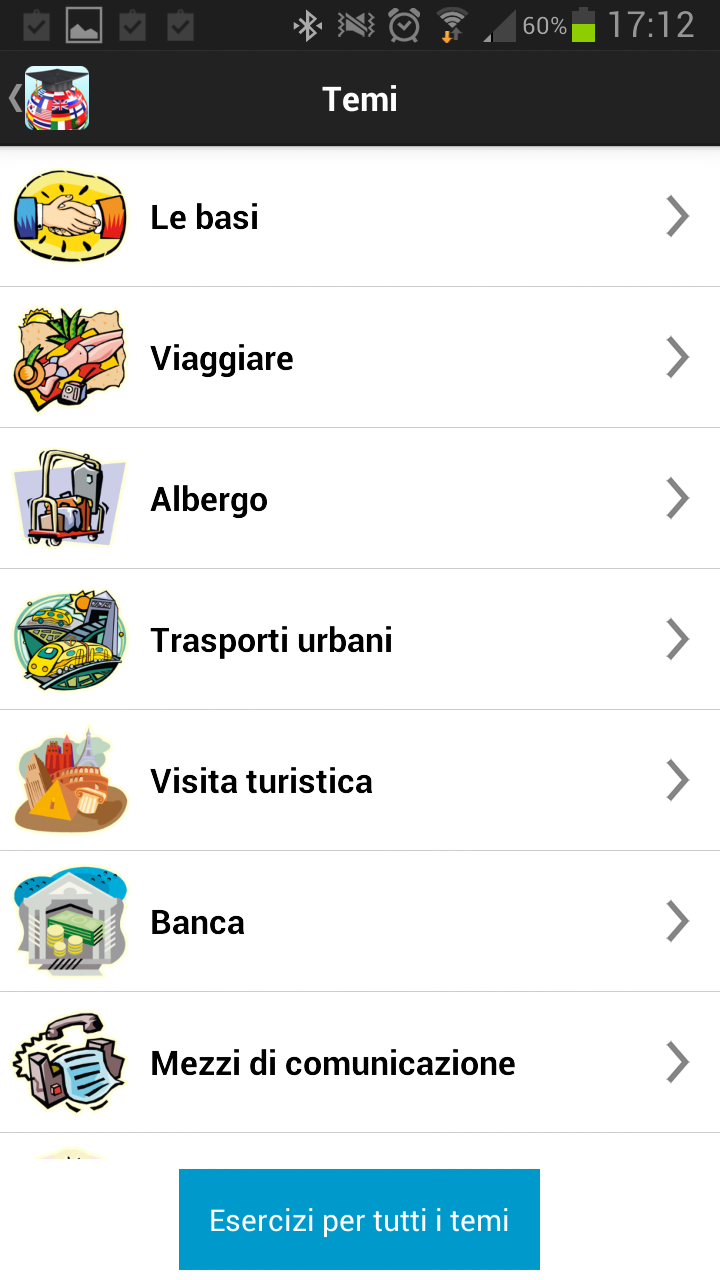
Task: Open the Viaggiare theme
Action: coord(360,357)
